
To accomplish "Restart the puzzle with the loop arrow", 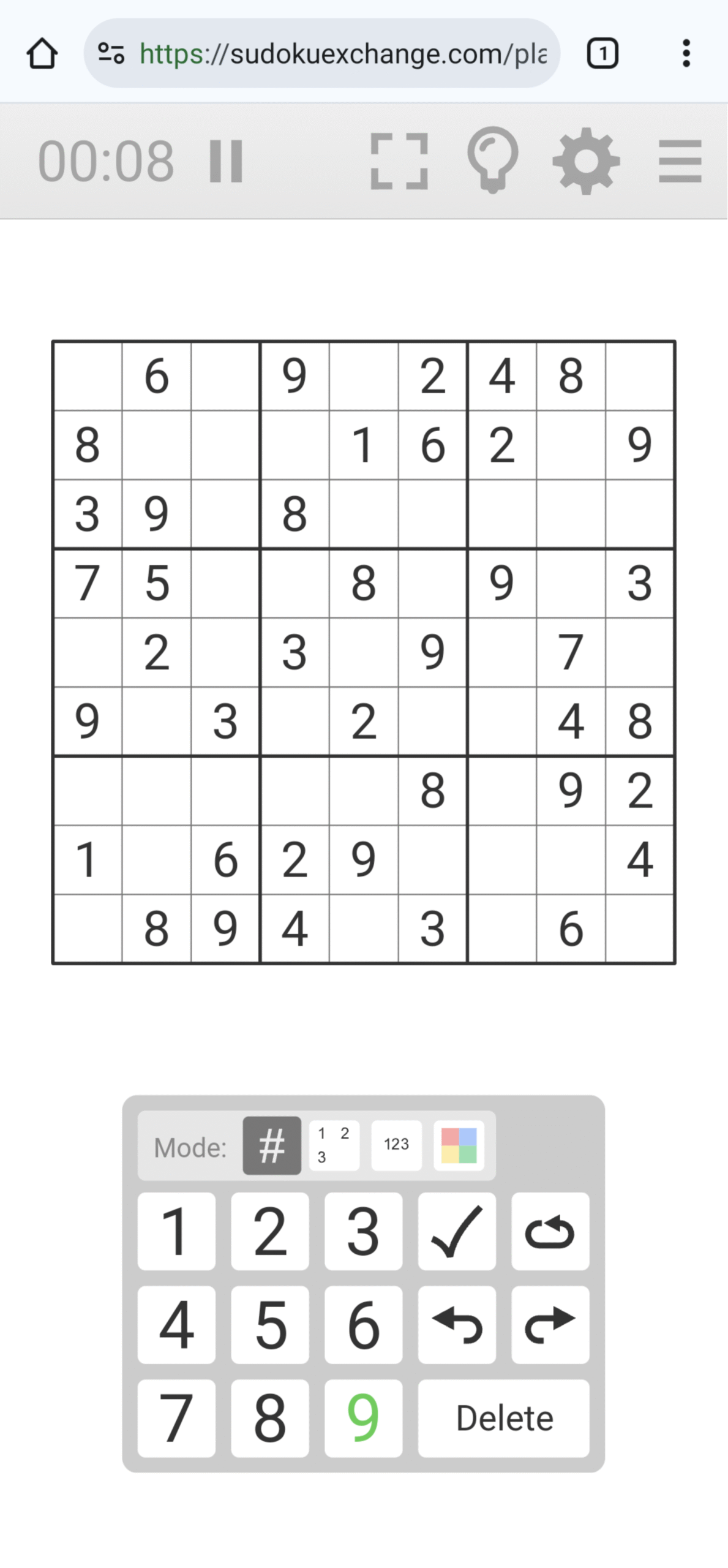I will 550,1231.
